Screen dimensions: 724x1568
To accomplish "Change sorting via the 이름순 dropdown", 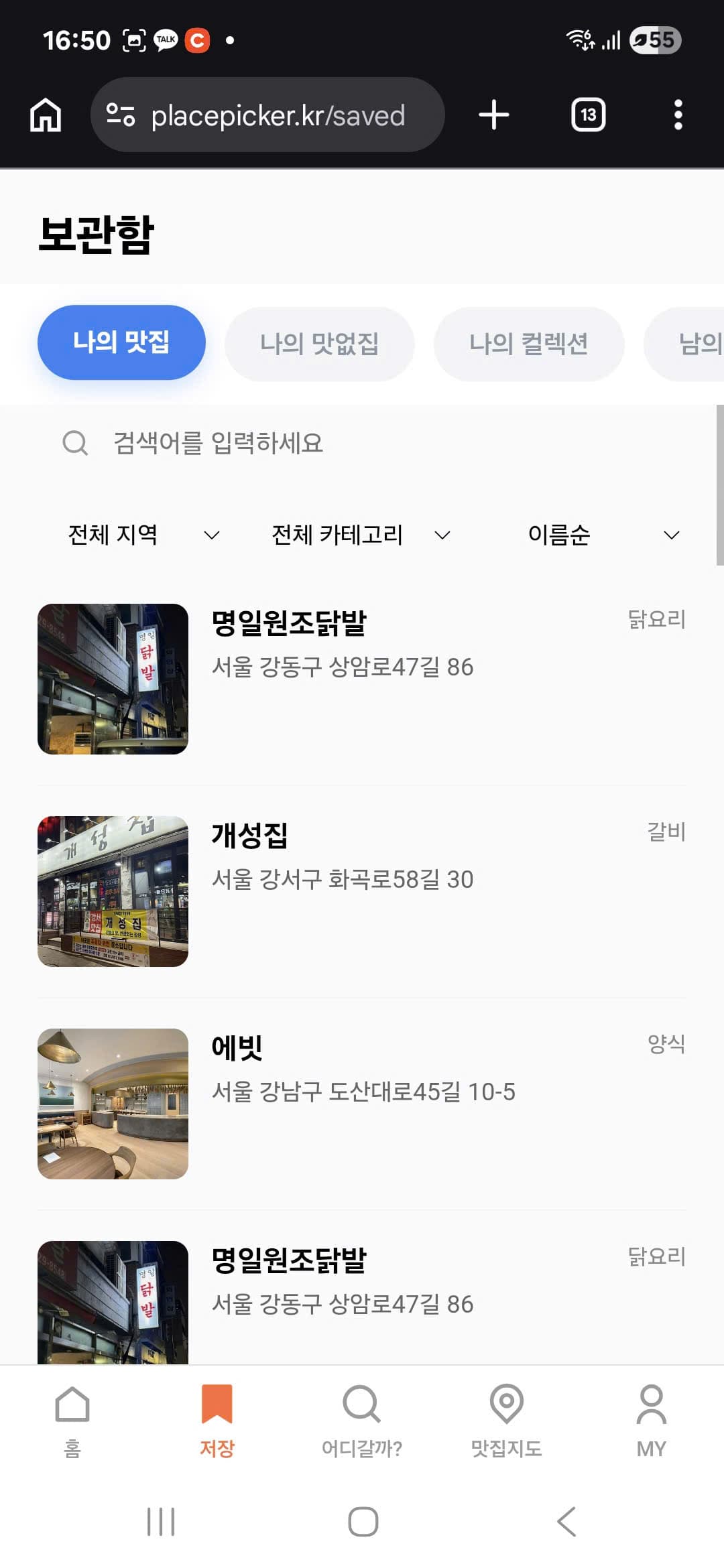I will pyautogui.click(x=603, y=535).
